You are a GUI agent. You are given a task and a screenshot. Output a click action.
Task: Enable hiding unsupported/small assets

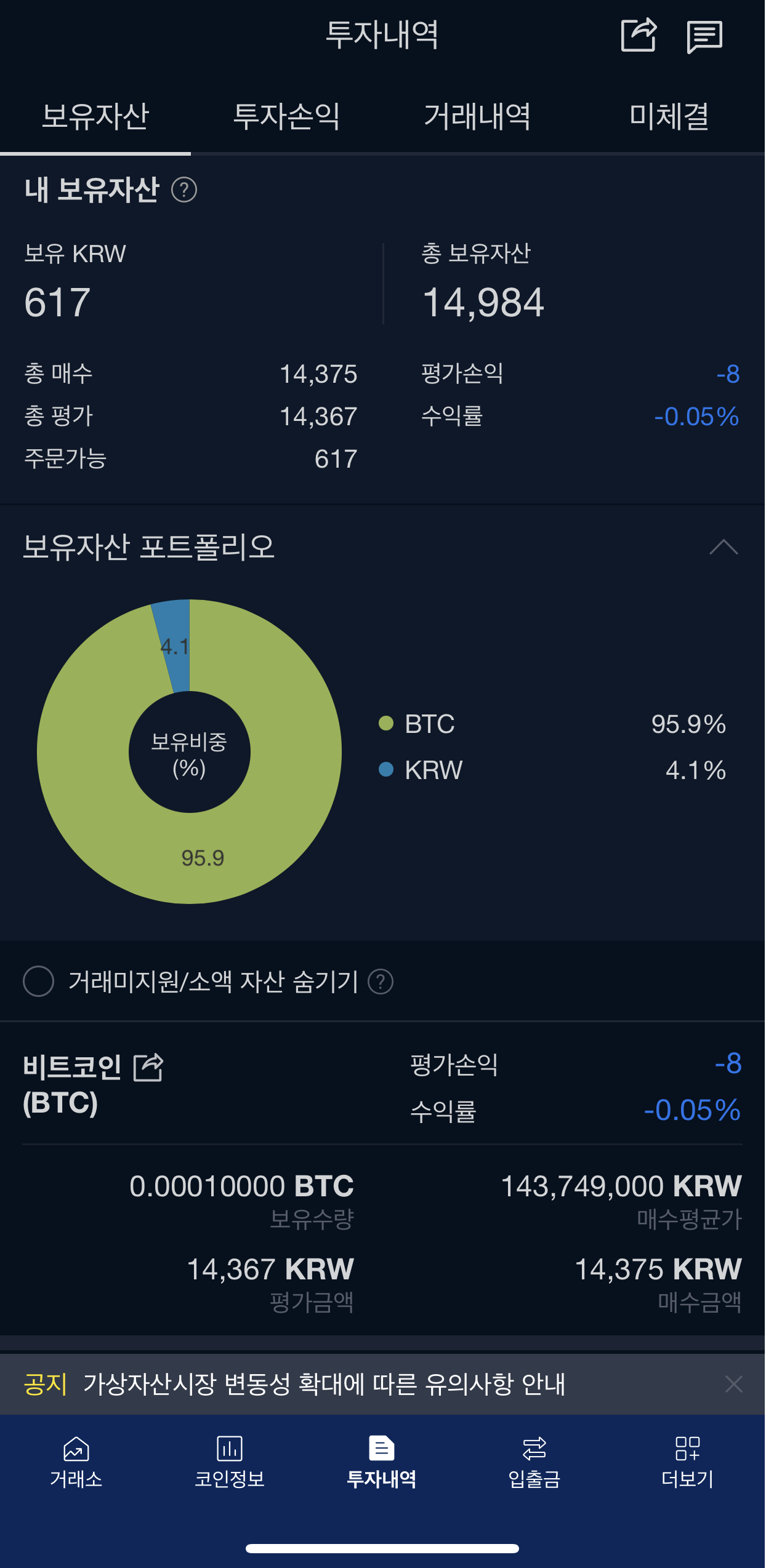tap(38, 982)
